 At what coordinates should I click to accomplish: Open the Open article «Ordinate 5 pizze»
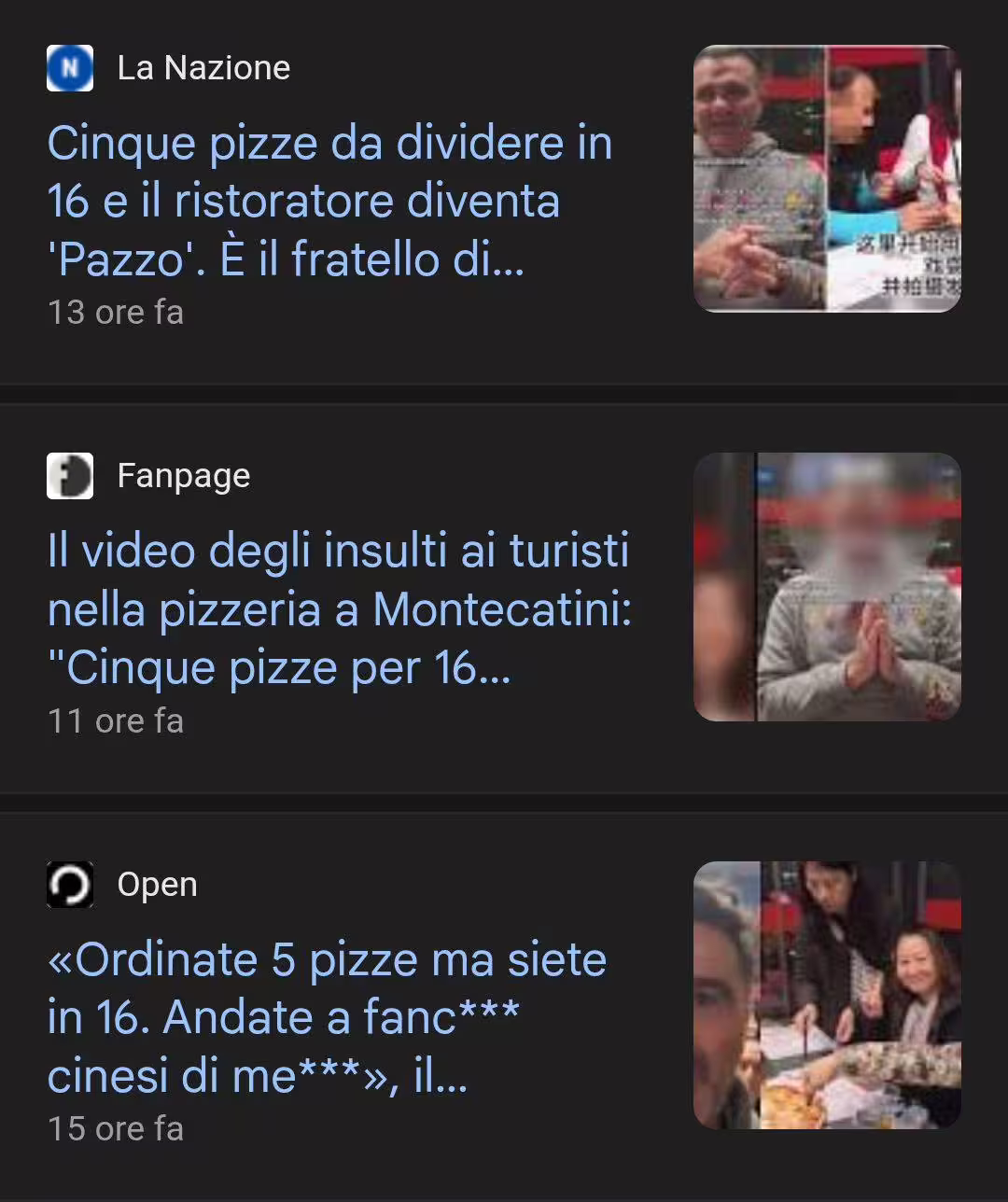click(327, 1017)
